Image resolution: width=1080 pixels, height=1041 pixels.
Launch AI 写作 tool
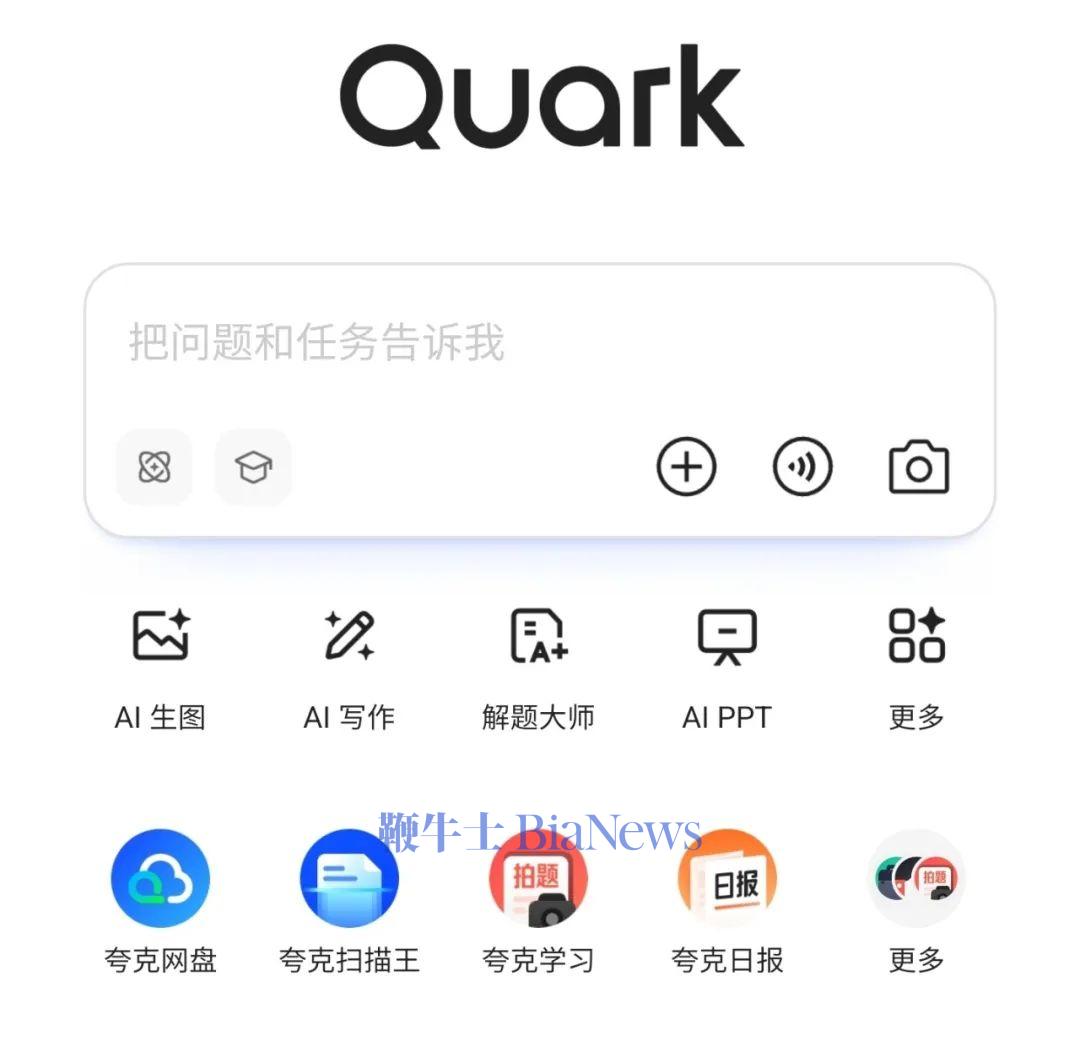[x=349, y=670]
